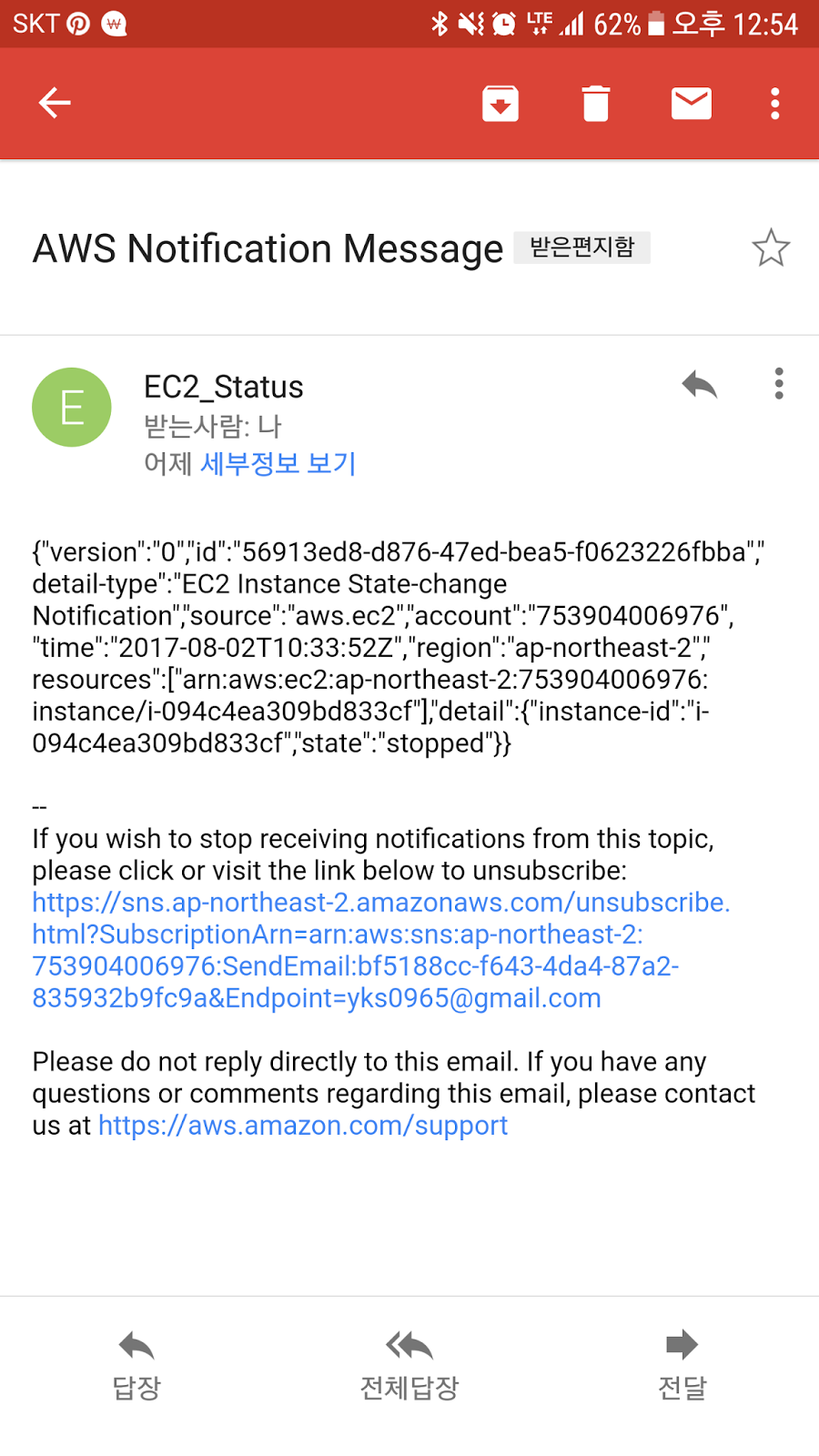Viewport: 819px width, 1456px height.
Task: Open the top bar overflow menu
Action: [x=774, y=104]
